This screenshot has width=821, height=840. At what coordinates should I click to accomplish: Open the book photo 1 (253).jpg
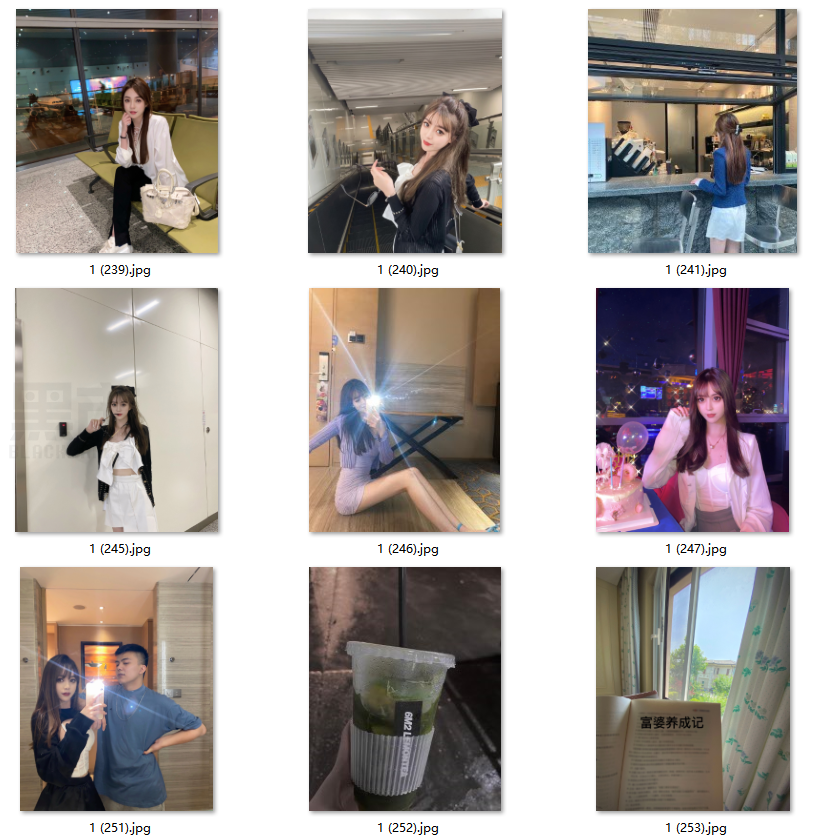tap(692, 689)
